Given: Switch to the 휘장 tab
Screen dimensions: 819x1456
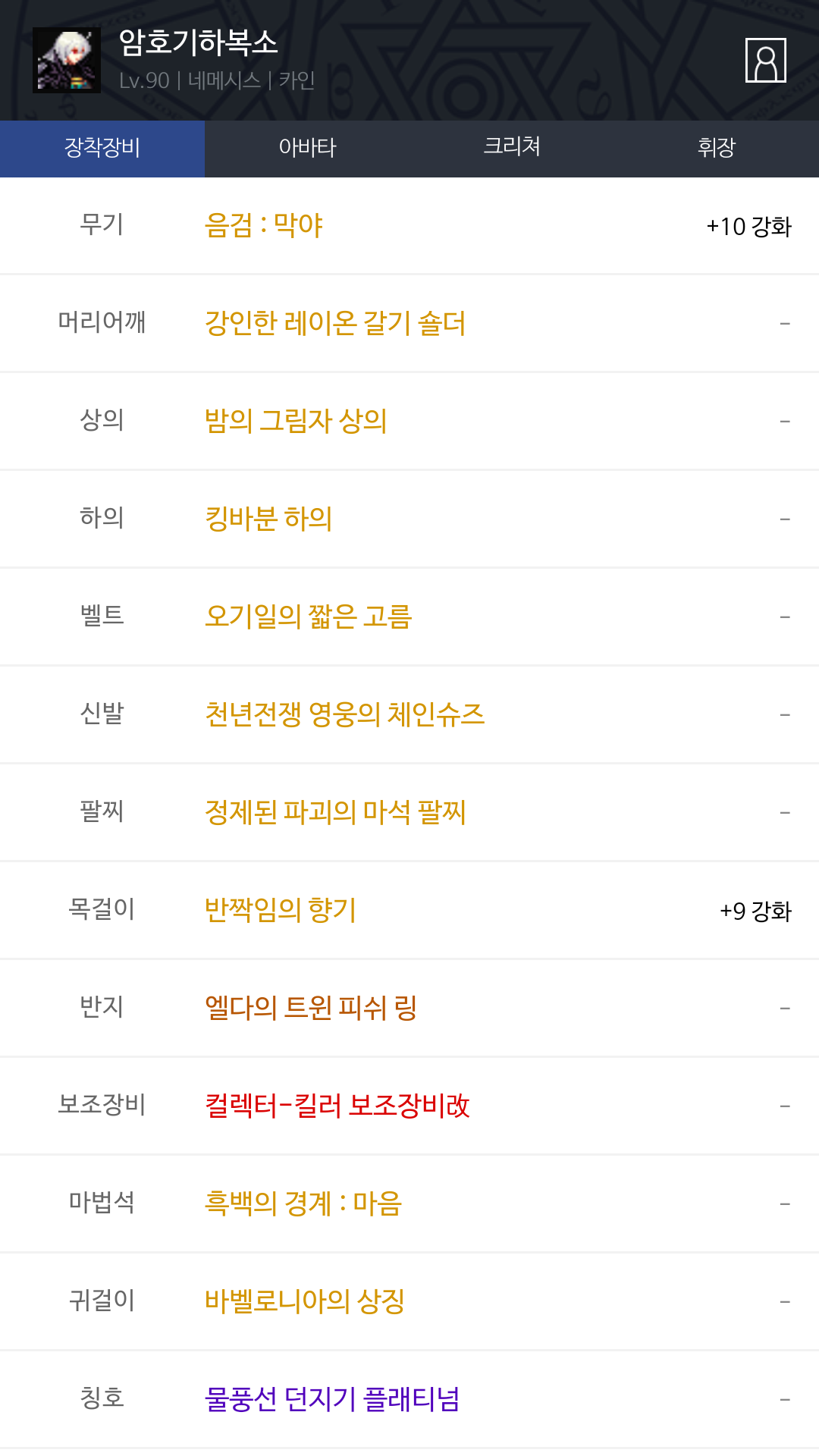Looking at the screenshot, I should [x=717, y=148].
